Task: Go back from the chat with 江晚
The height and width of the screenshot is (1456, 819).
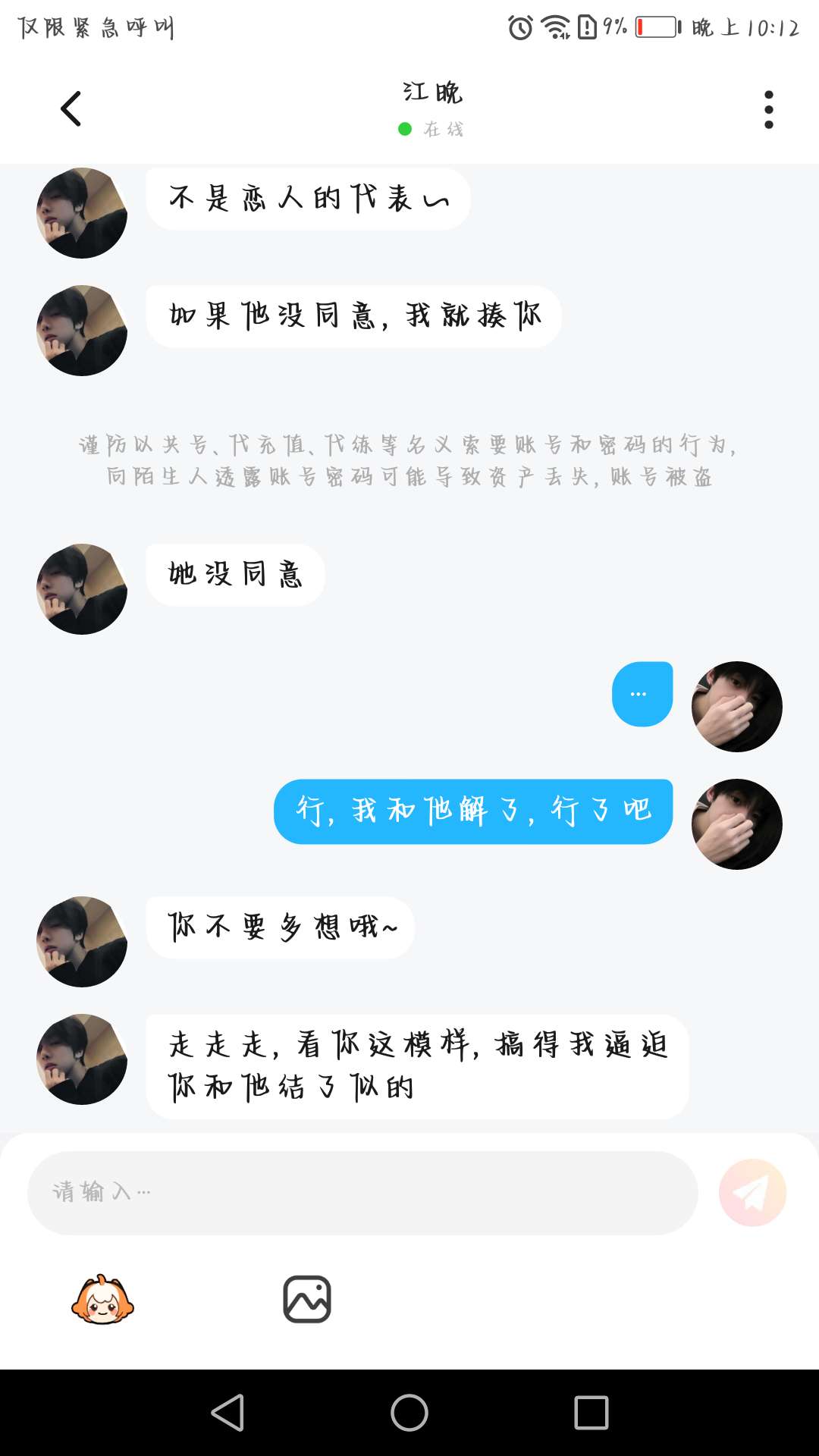Action: [x=71, y=109]
